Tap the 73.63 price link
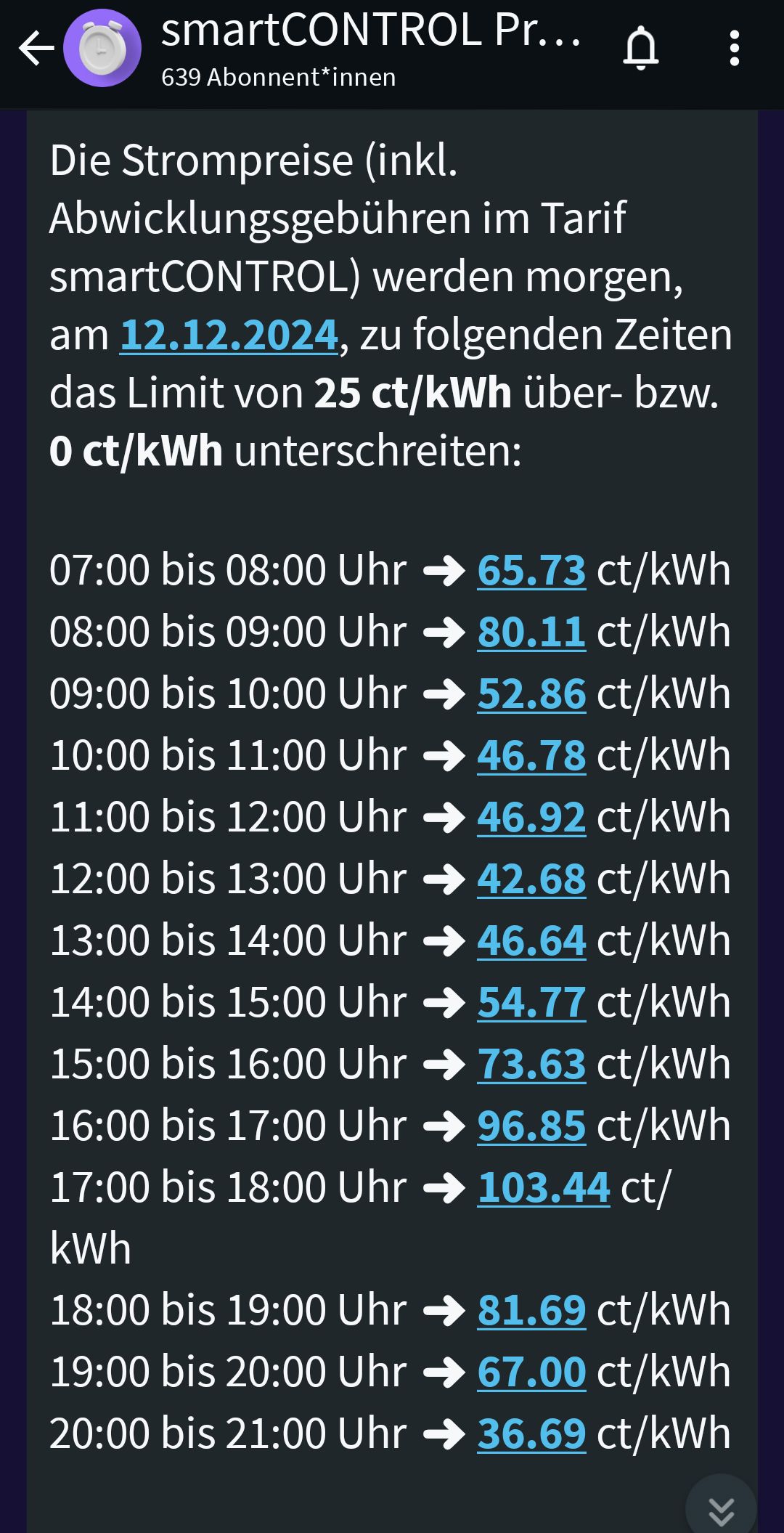Viewport: 784px width, 1533px height. (x=531, y=1064)
